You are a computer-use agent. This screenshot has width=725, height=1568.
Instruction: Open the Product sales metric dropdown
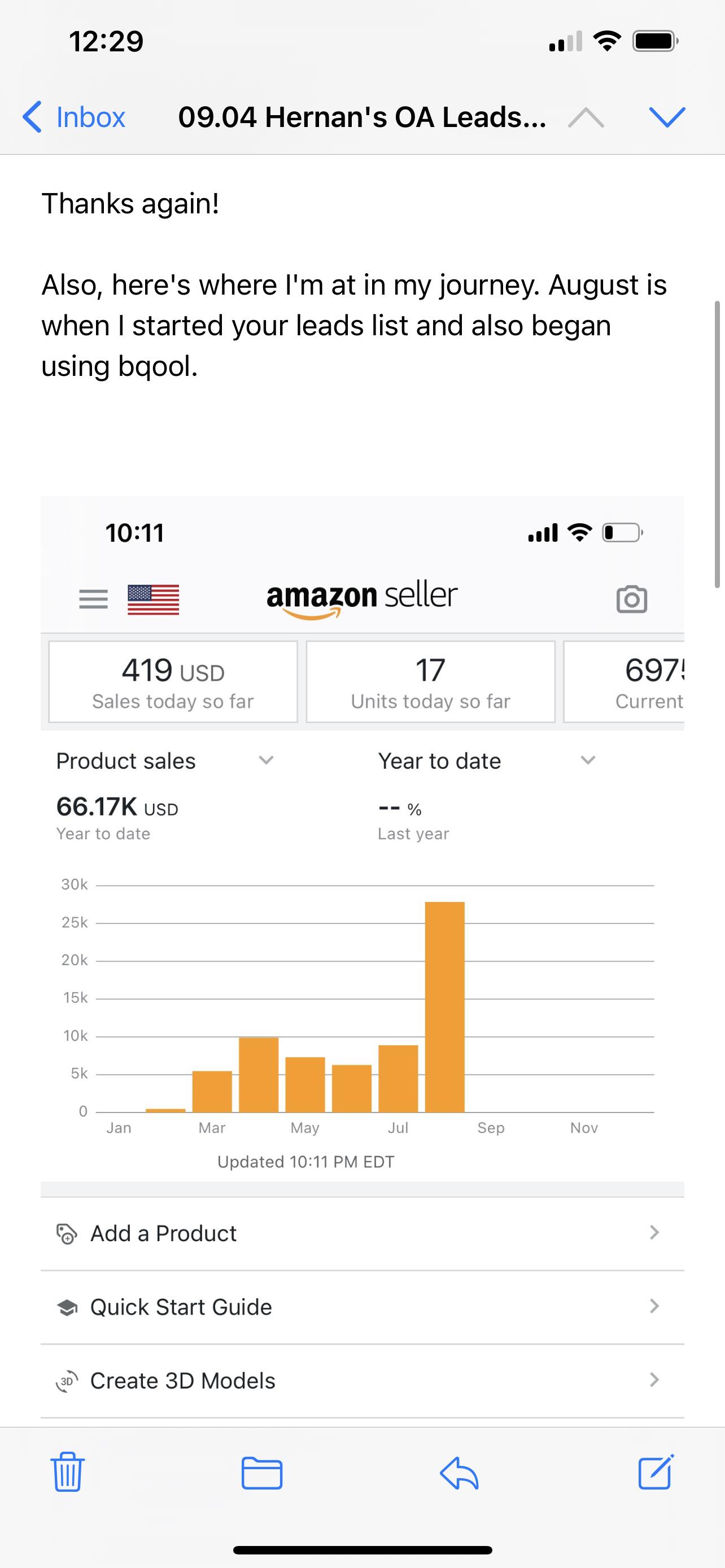[267, 760]
